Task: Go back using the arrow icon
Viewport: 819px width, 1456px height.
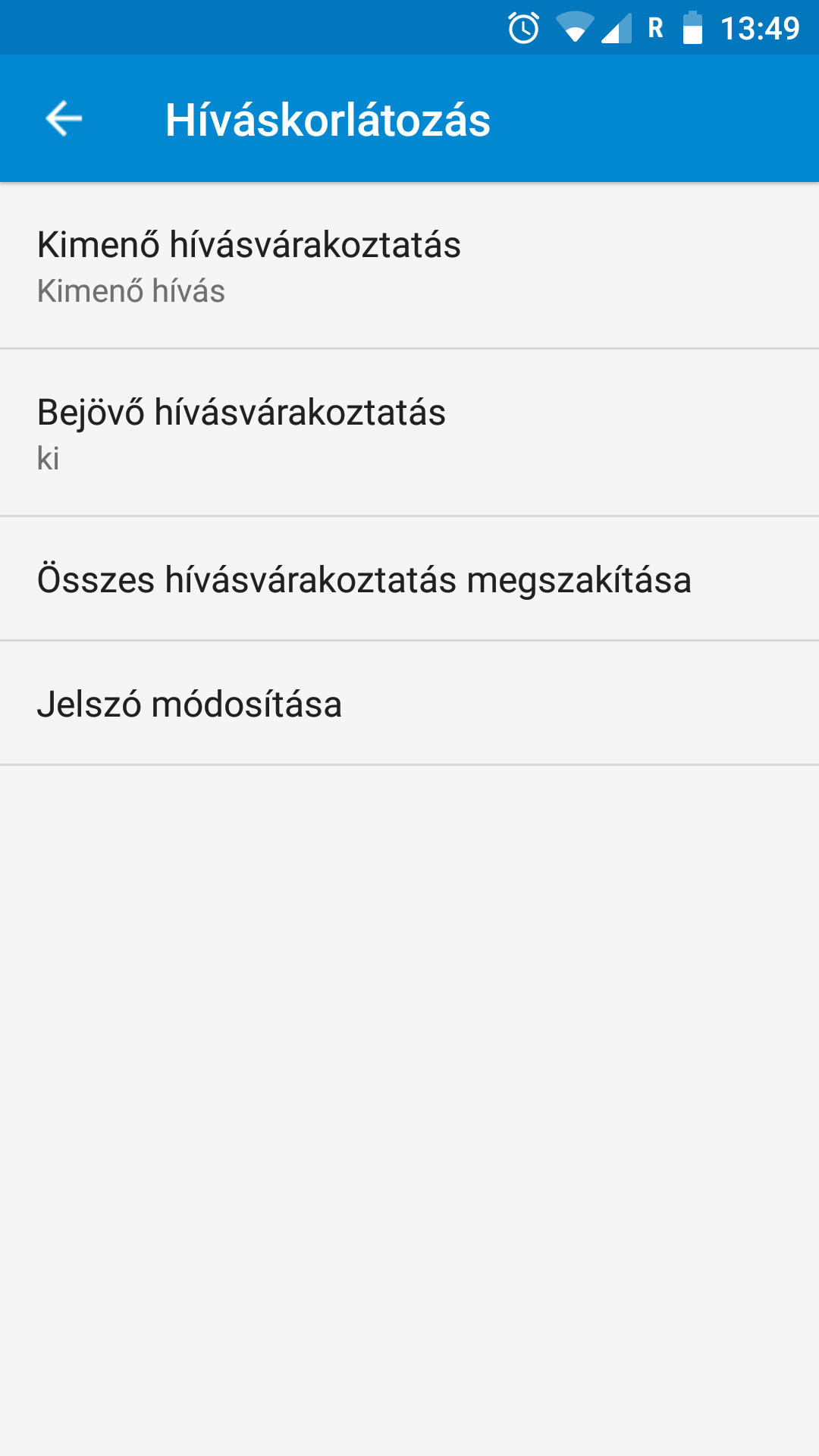Action: [64, 118]
